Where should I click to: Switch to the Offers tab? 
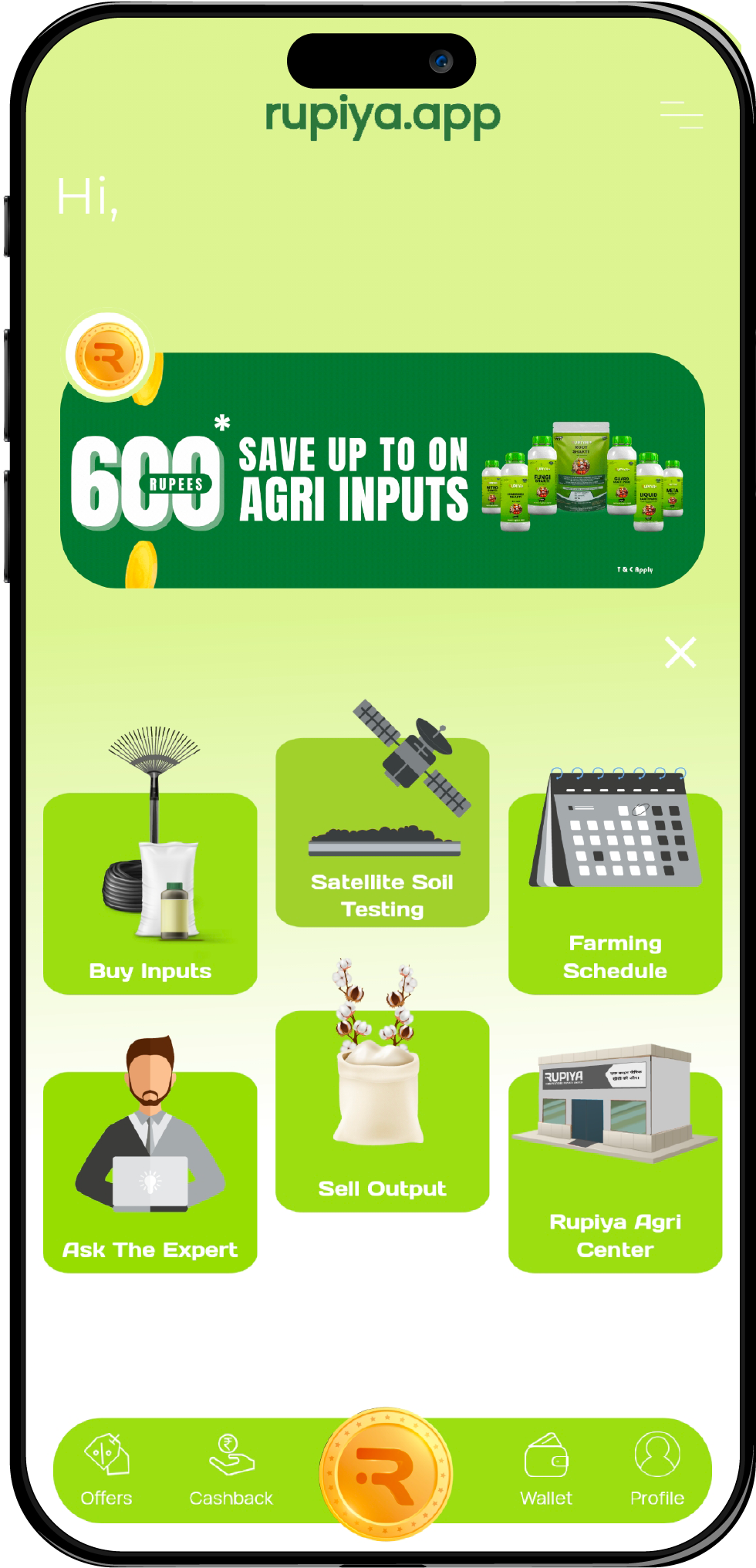106,1470
